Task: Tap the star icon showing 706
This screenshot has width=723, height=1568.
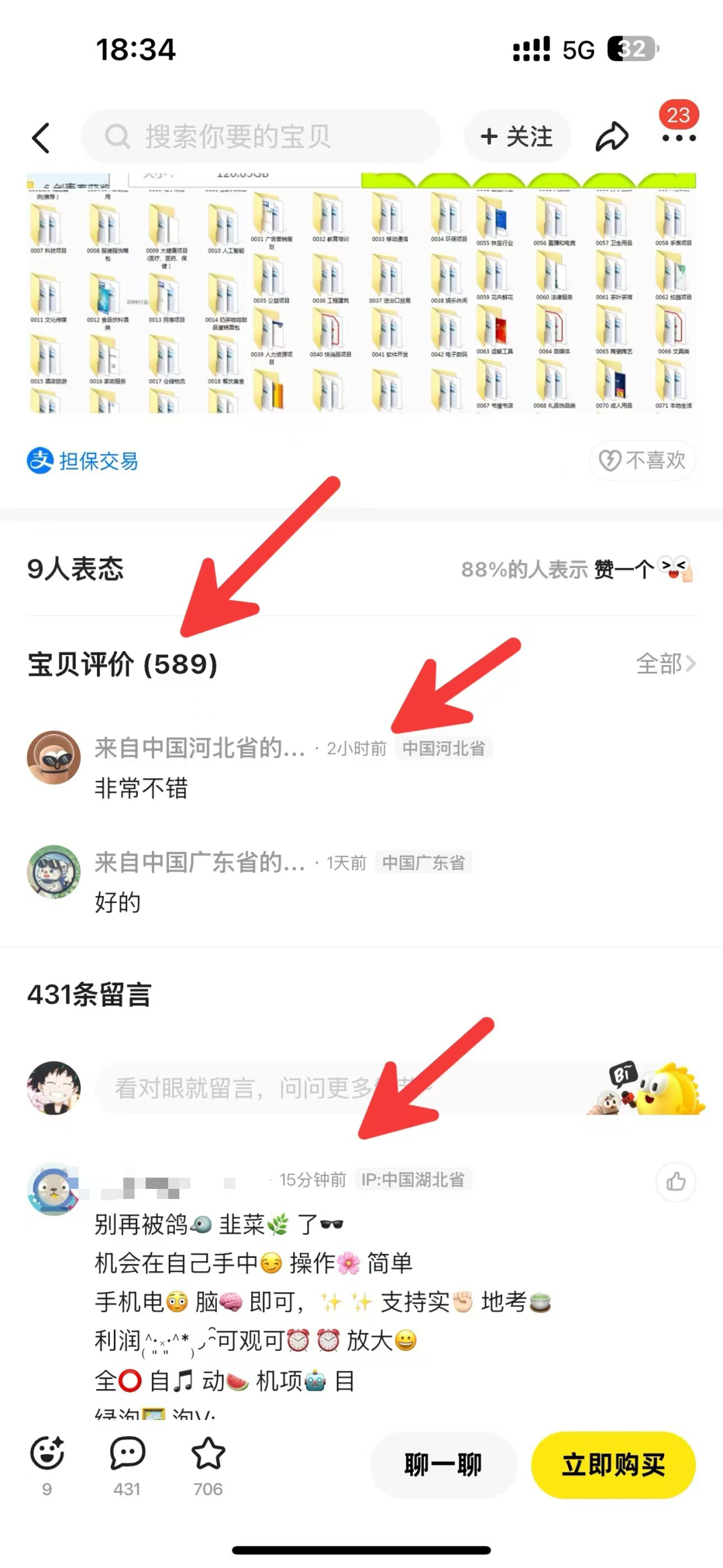Action: point(208,1455)
